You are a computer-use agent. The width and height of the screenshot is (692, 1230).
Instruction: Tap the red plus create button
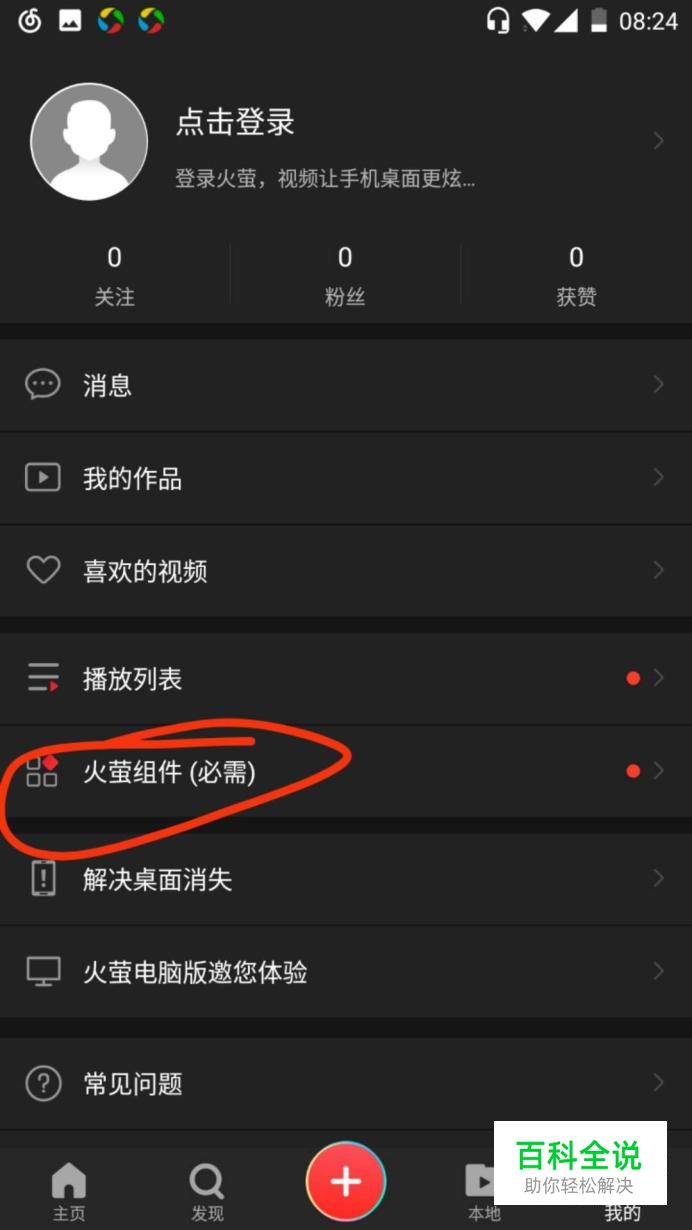click(346, 1182)
